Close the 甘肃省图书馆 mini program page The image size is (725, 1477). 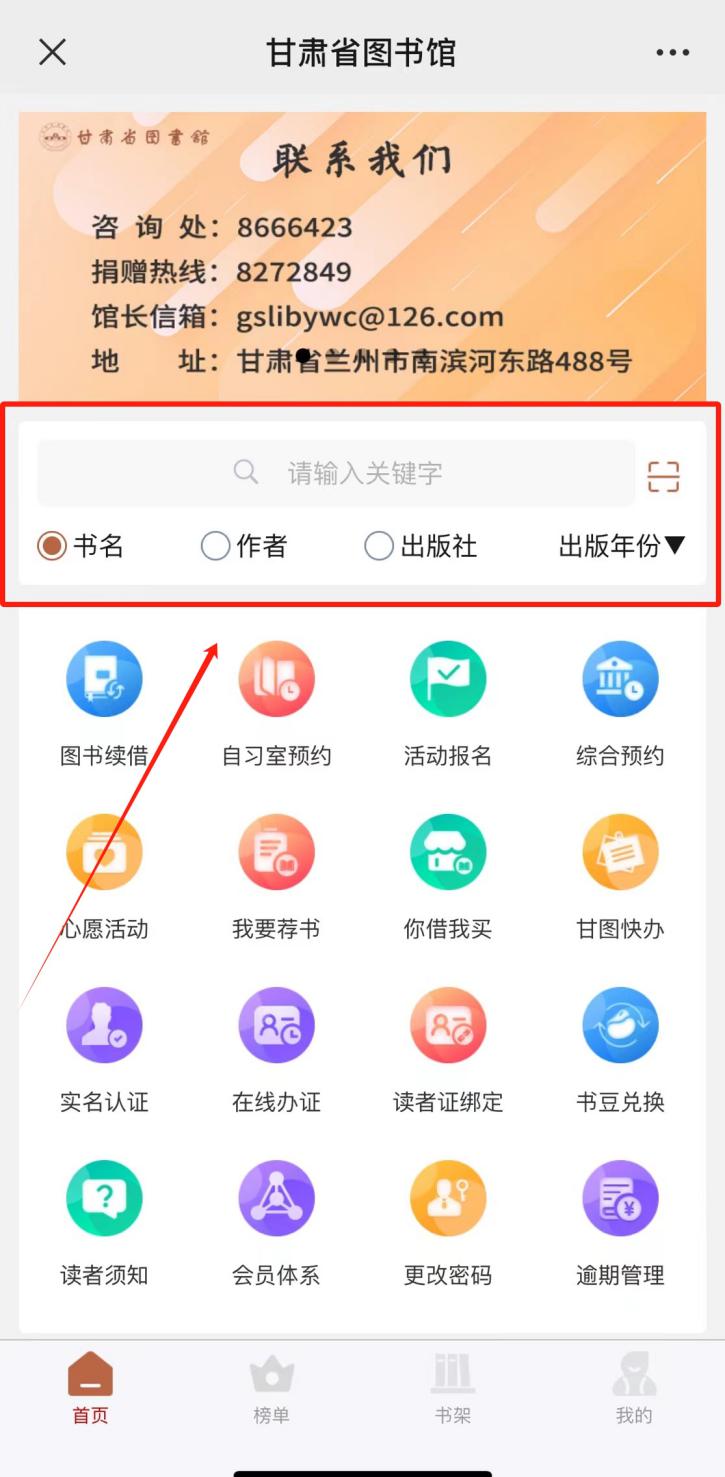[52, 52]
